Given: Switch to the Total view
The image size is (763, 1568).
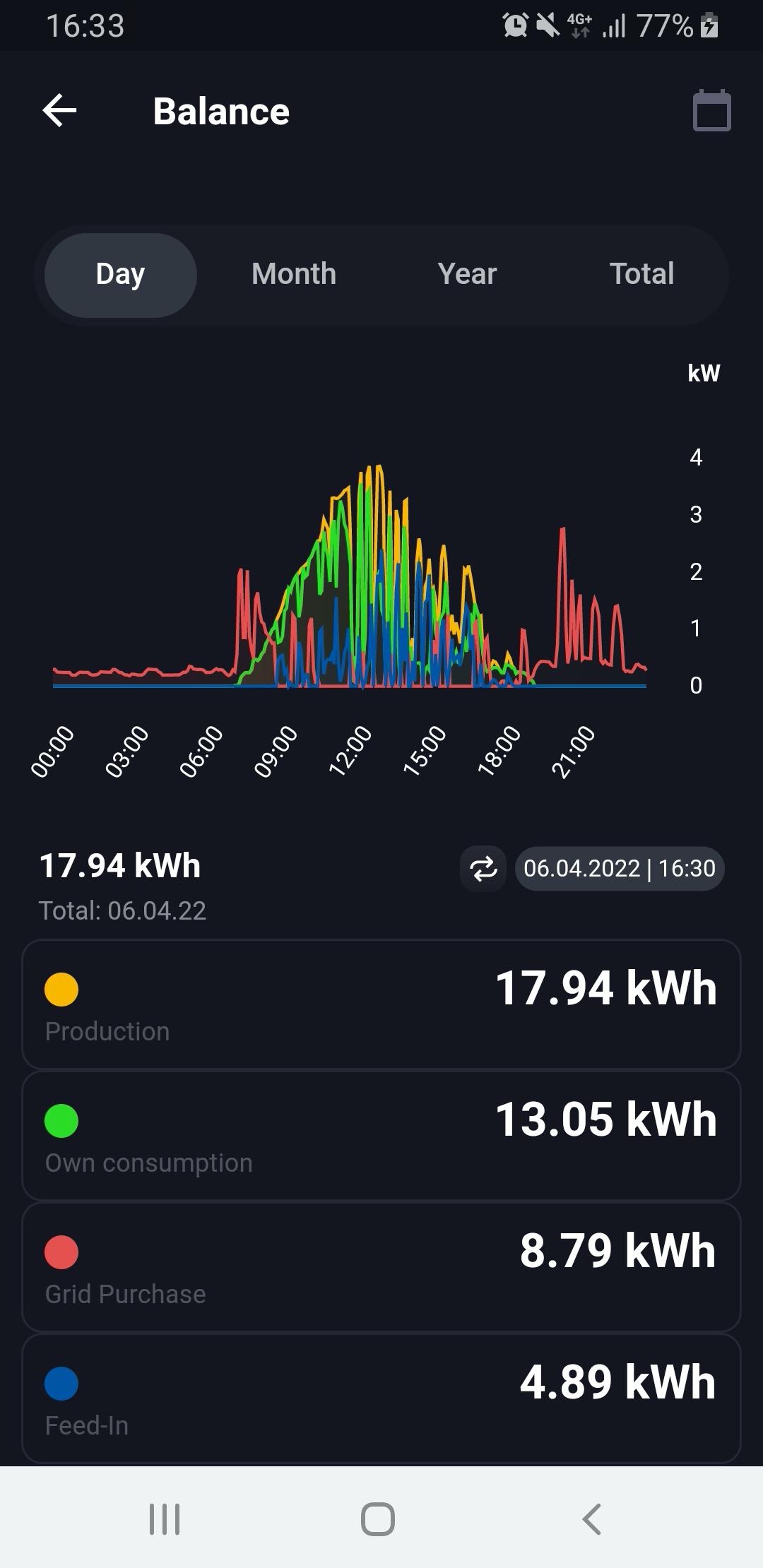Looking at the screenshot, I should [x=641, y=274].
